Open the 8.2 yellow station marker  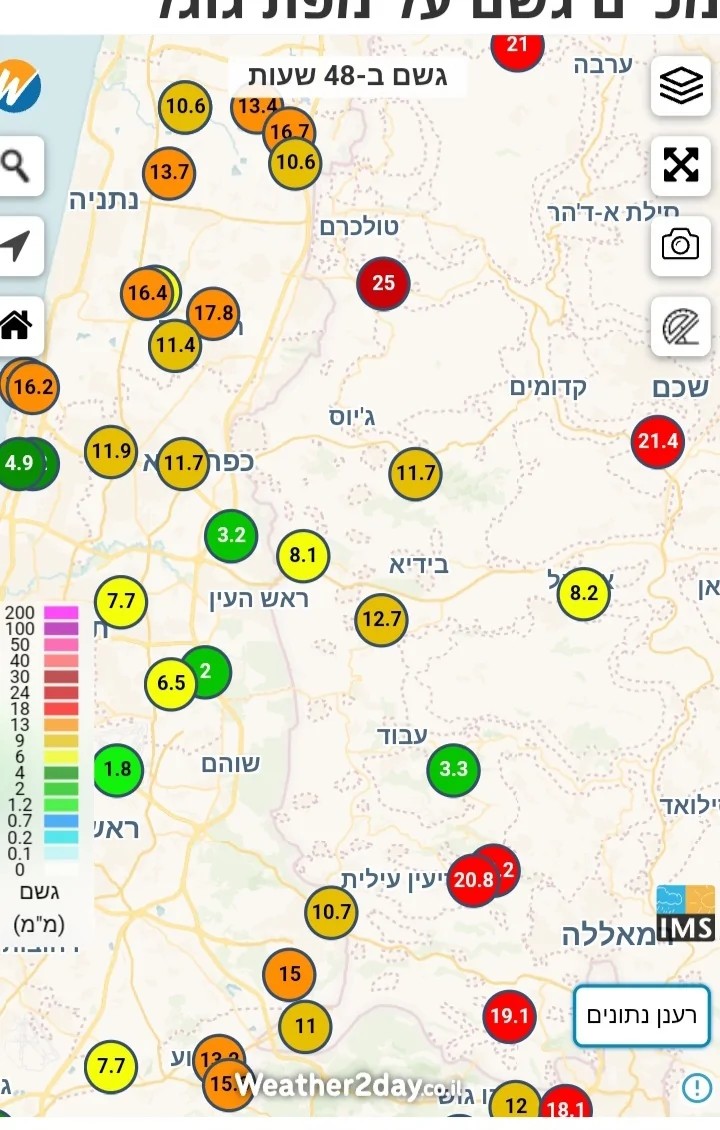point(584,593)
